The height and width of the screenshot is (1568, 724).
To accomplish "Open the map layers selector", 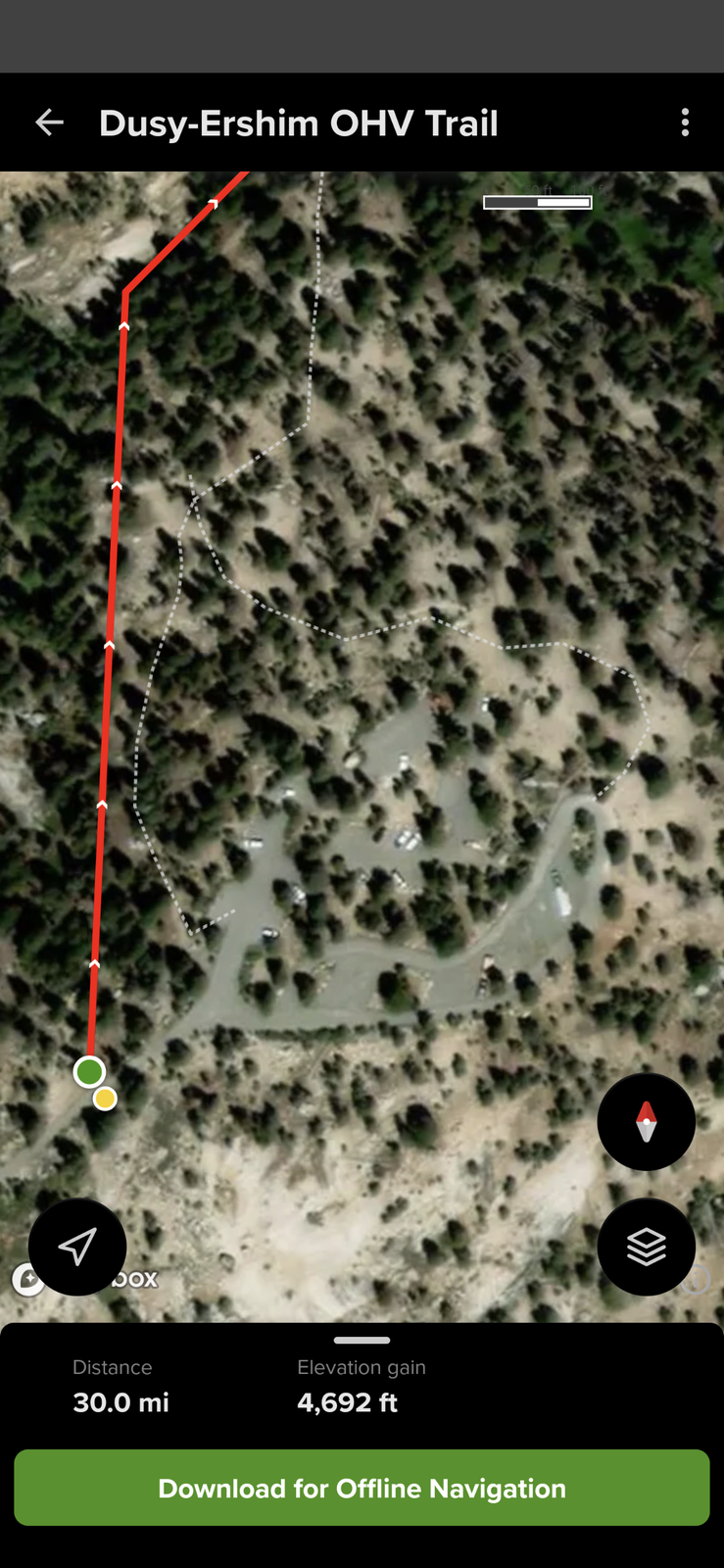I will point(646,1247).
